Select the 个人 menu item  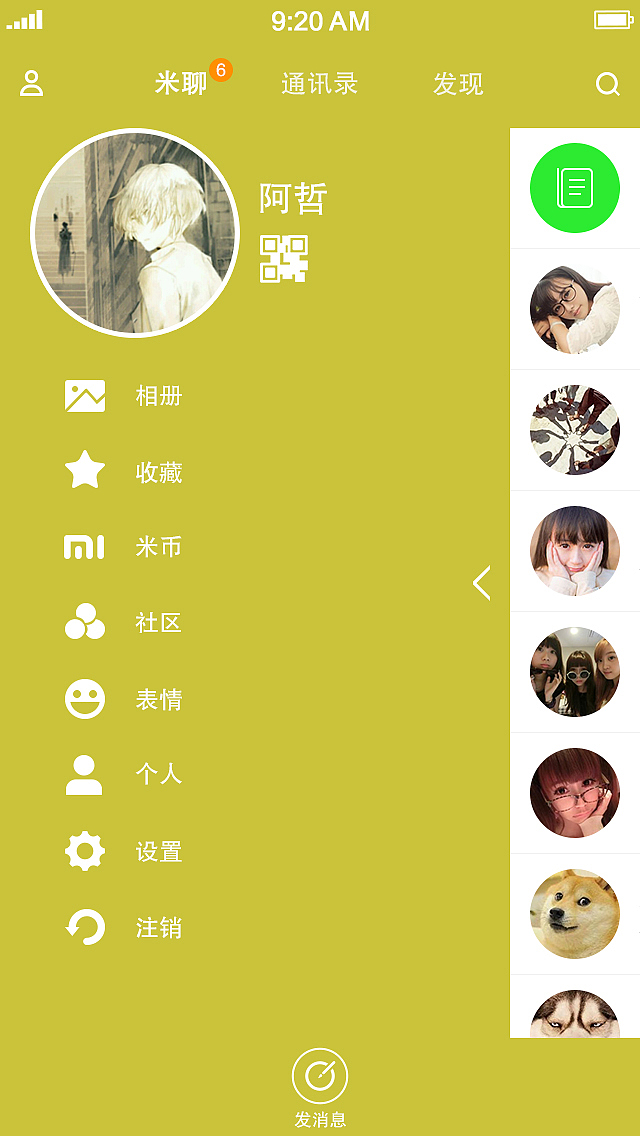pos(122,775)
